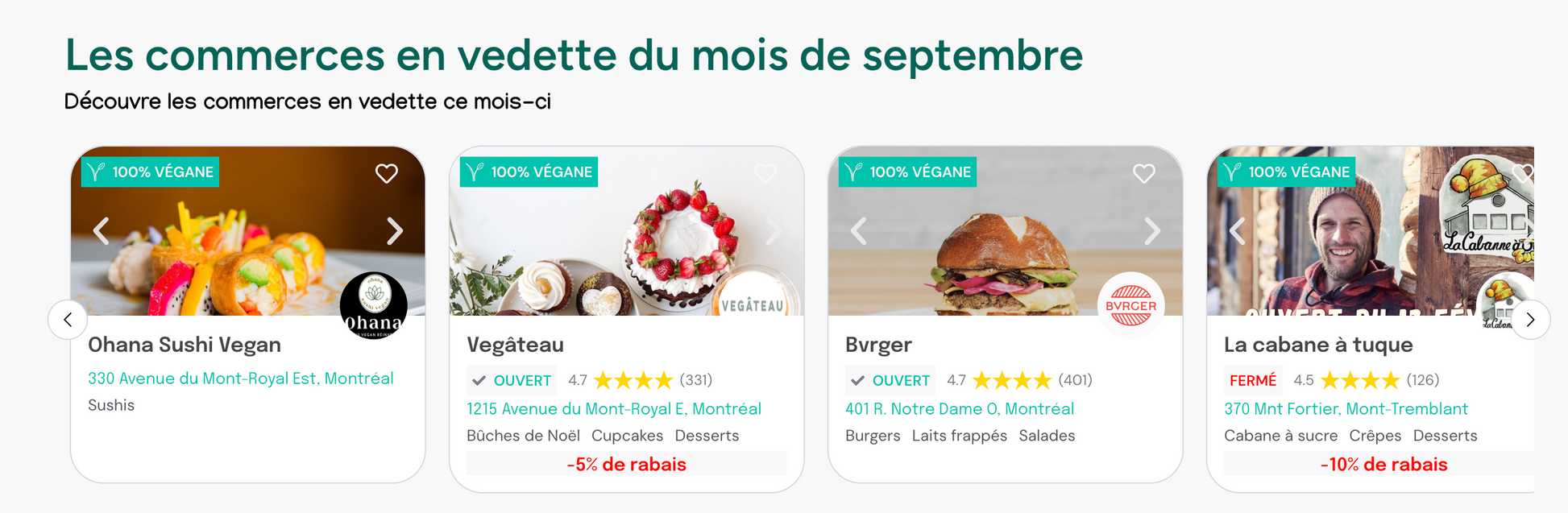Show previous photo of Bvrger
The image size is (1568, 513).
[859, 231]
